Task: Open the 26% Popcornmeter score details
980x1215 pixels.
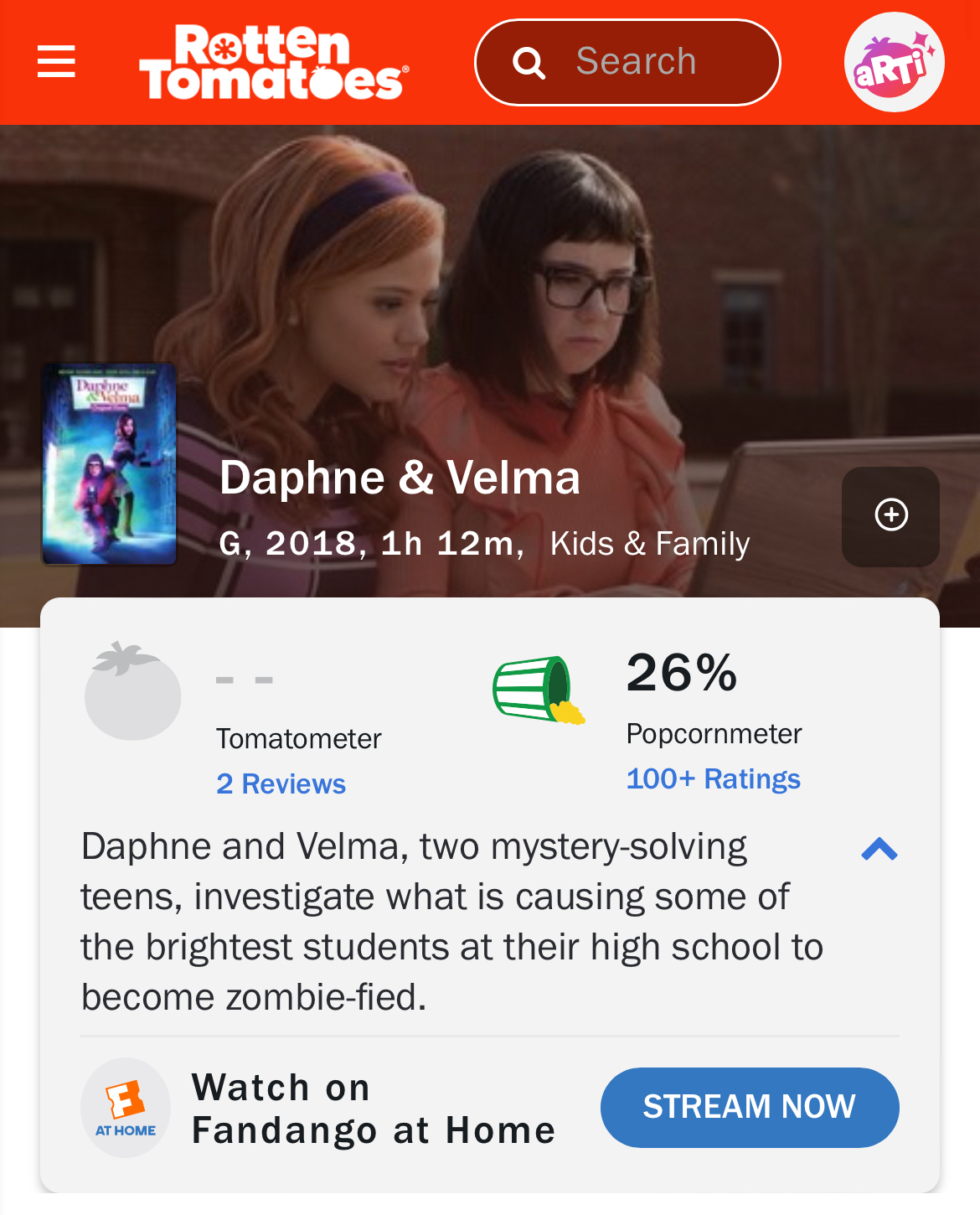Action: pos(681,673)
